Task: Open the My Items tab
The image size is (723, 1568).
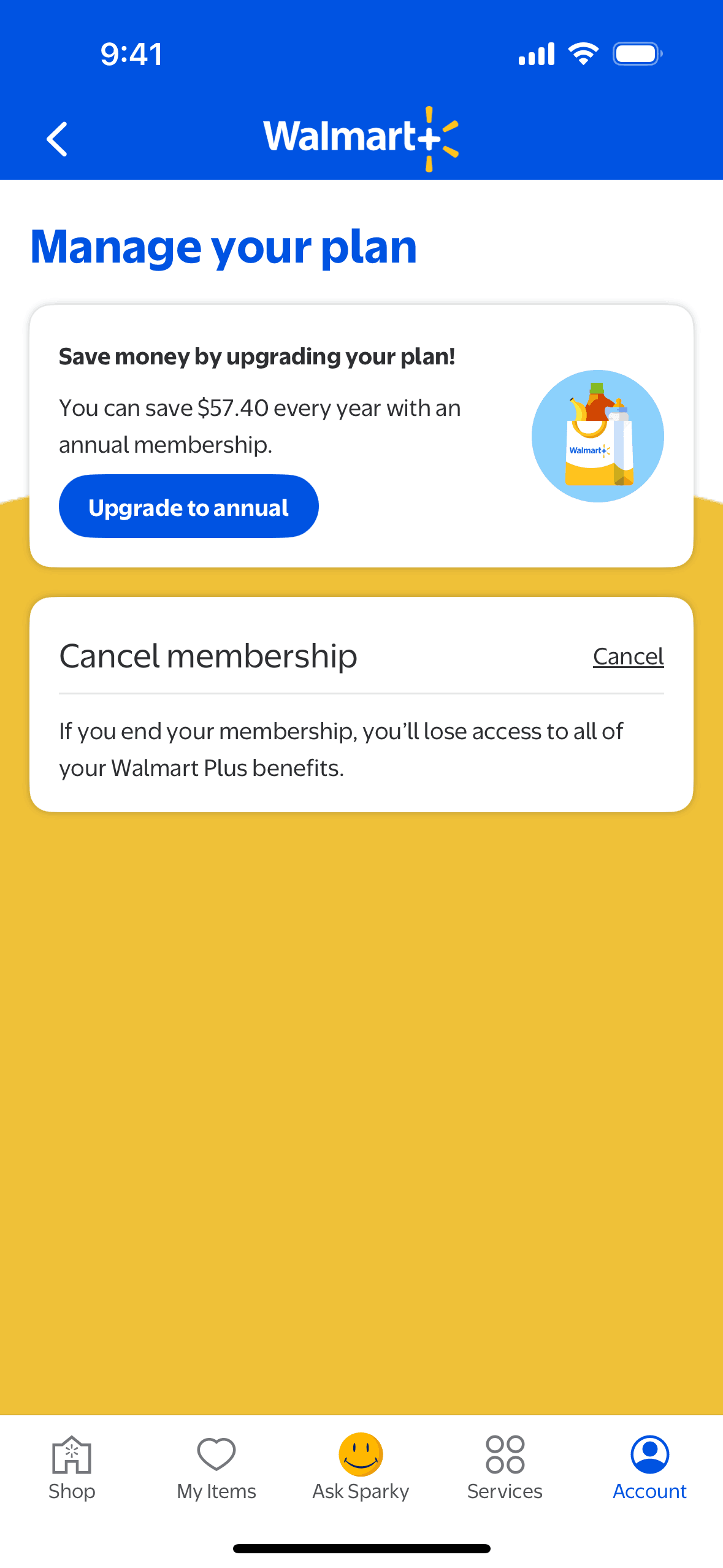Action: [x=216, y=1467]
